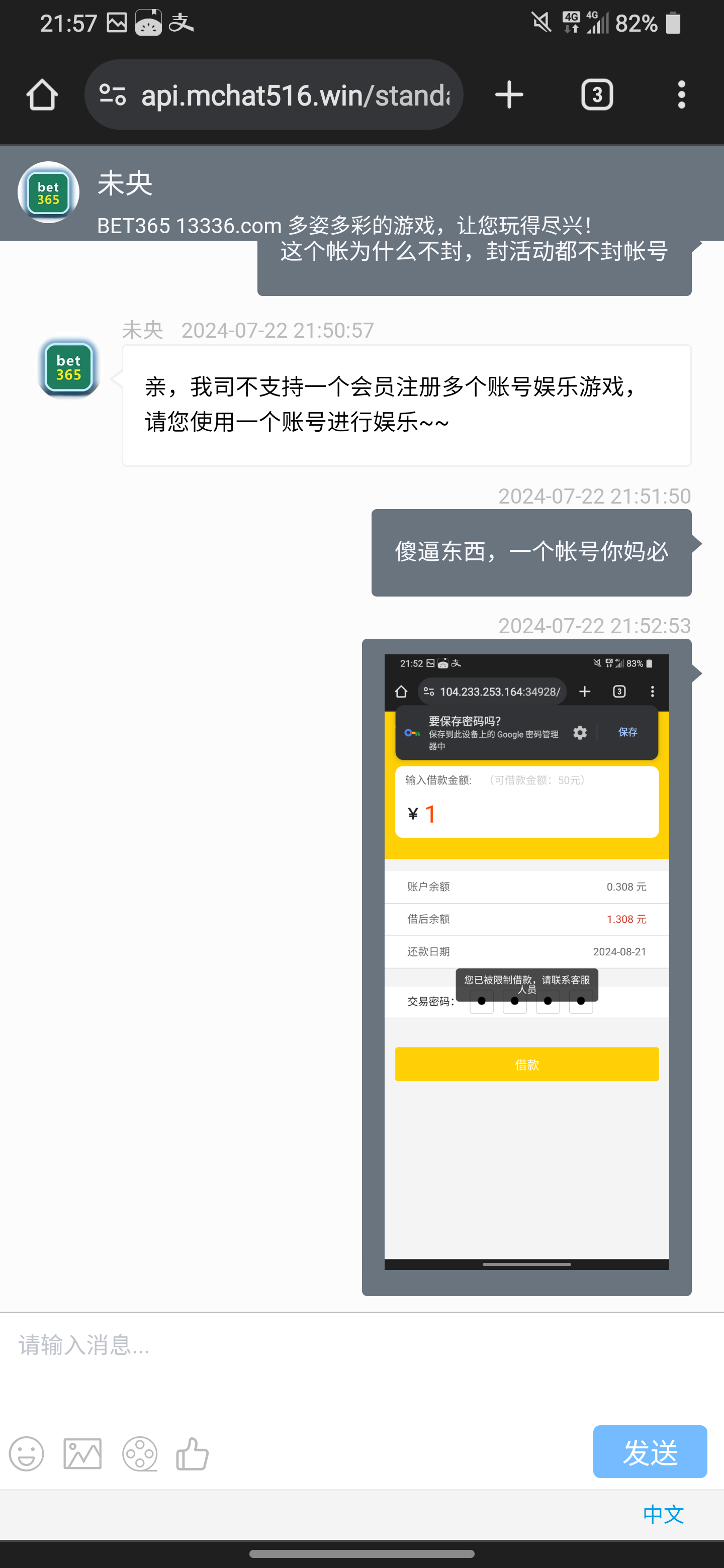Open the browser overflow menu
Screen dimensions: 724x1568
(681, 95)
